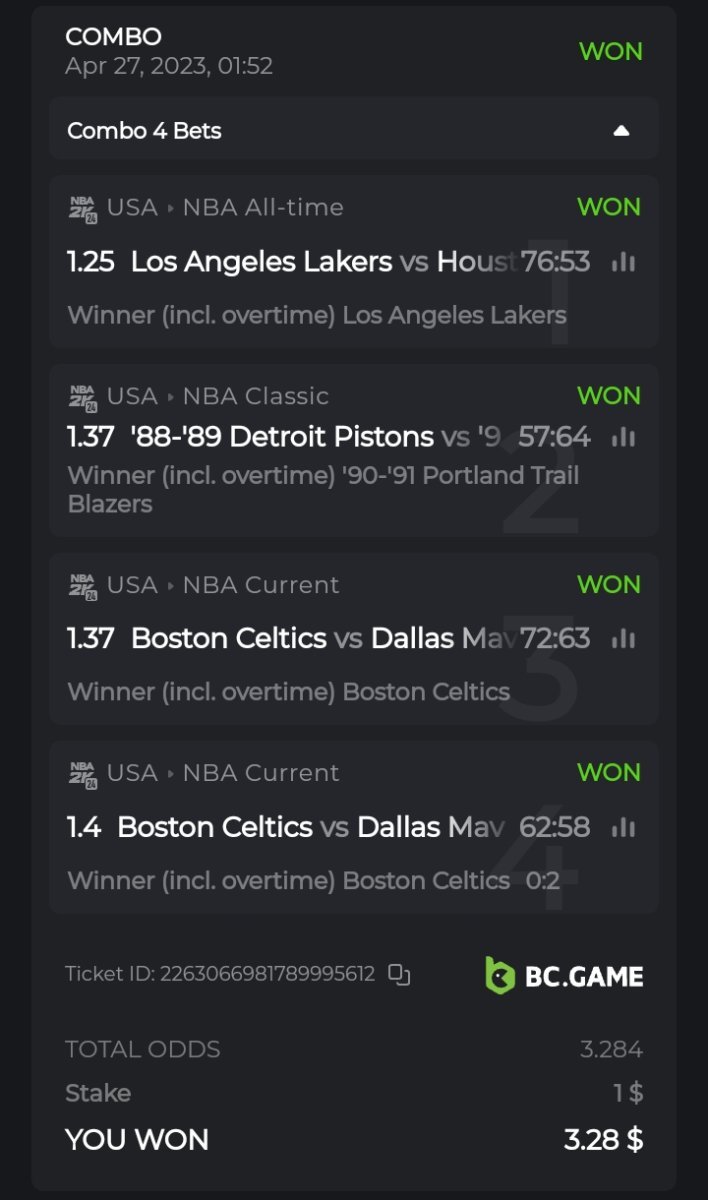Open stats icon on the 1.37 Boston Celtics bet

click(x=623, y=638)
